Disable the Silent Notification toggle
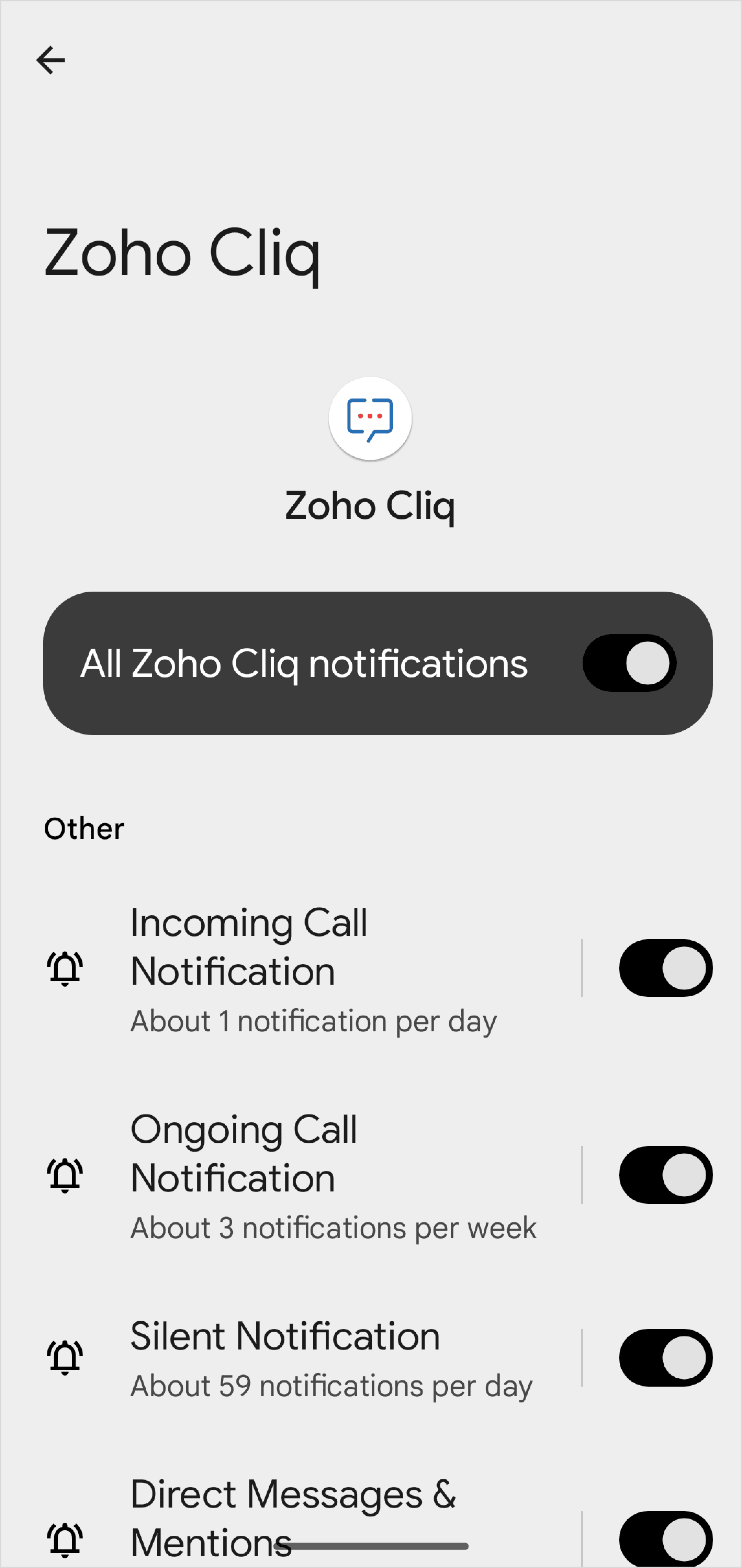This screenshot has height=1568, width=742. pyautogui.click(x=666, y=1357)
